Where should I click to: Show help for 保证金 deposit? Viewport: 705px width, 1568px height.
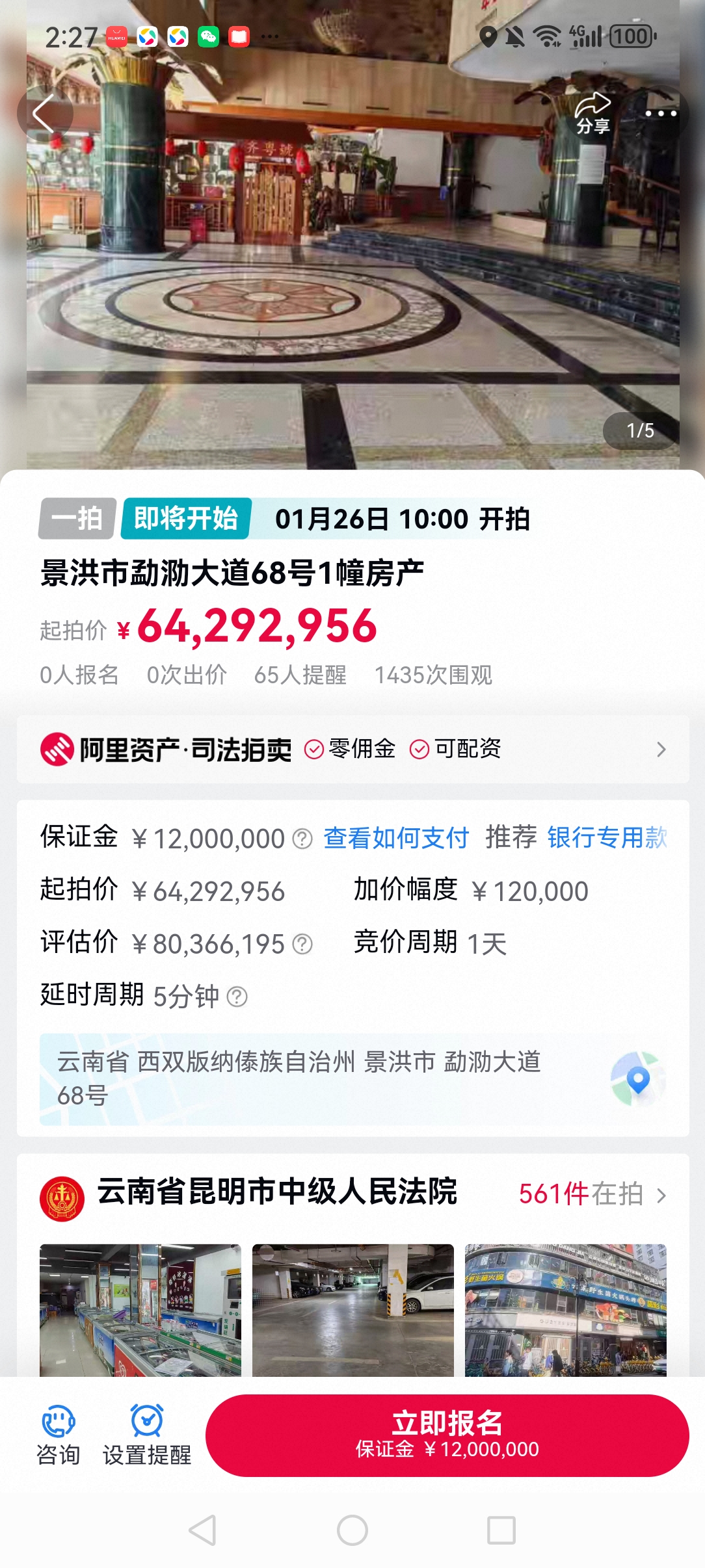[302, 839]
